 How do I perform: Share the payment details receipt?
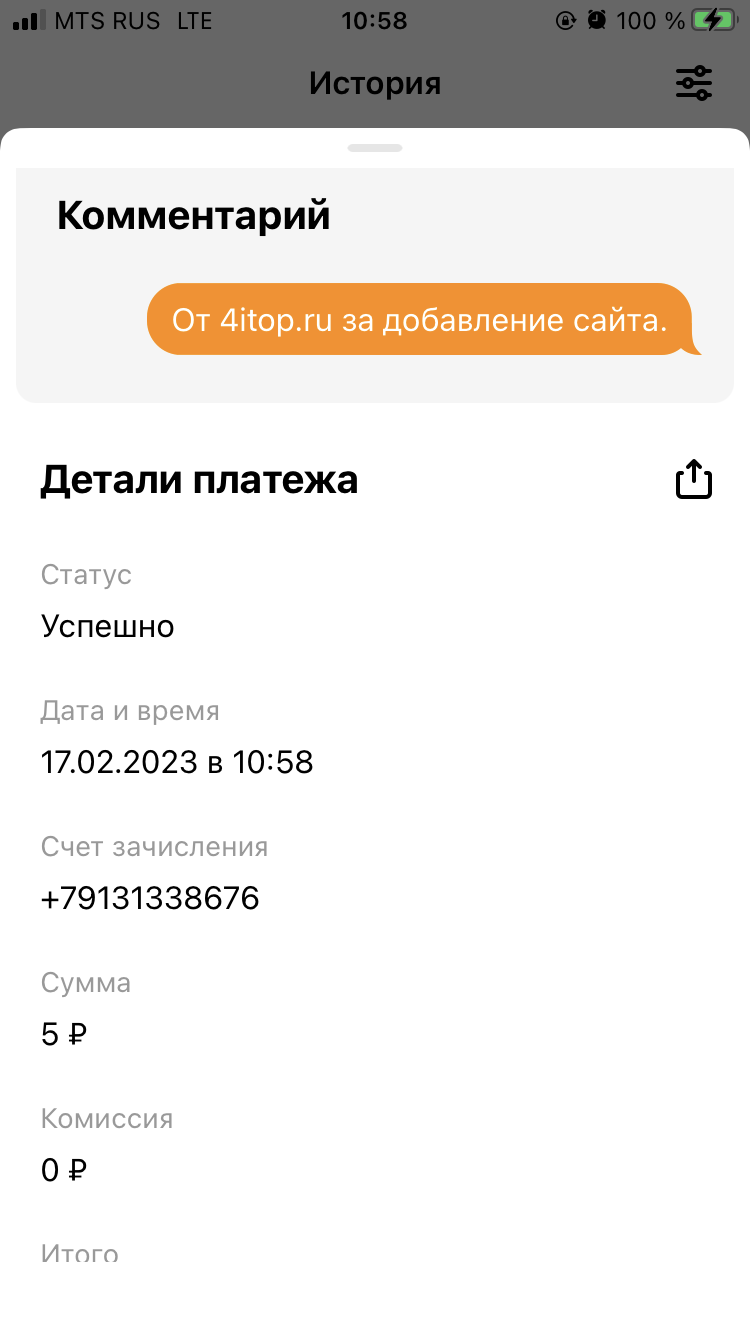[x=693, y=480]
